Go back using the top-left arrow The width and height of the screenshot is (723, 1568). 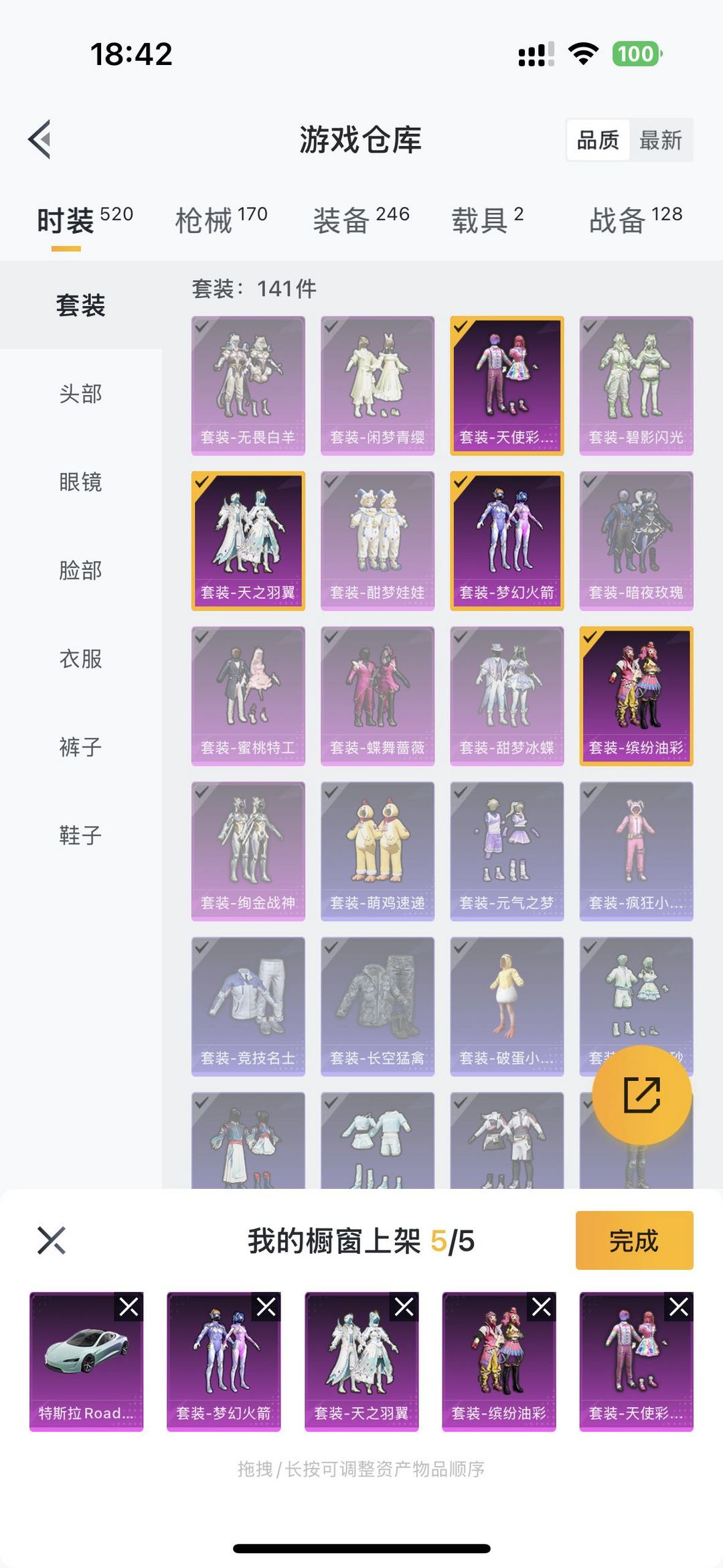[40, 139]
